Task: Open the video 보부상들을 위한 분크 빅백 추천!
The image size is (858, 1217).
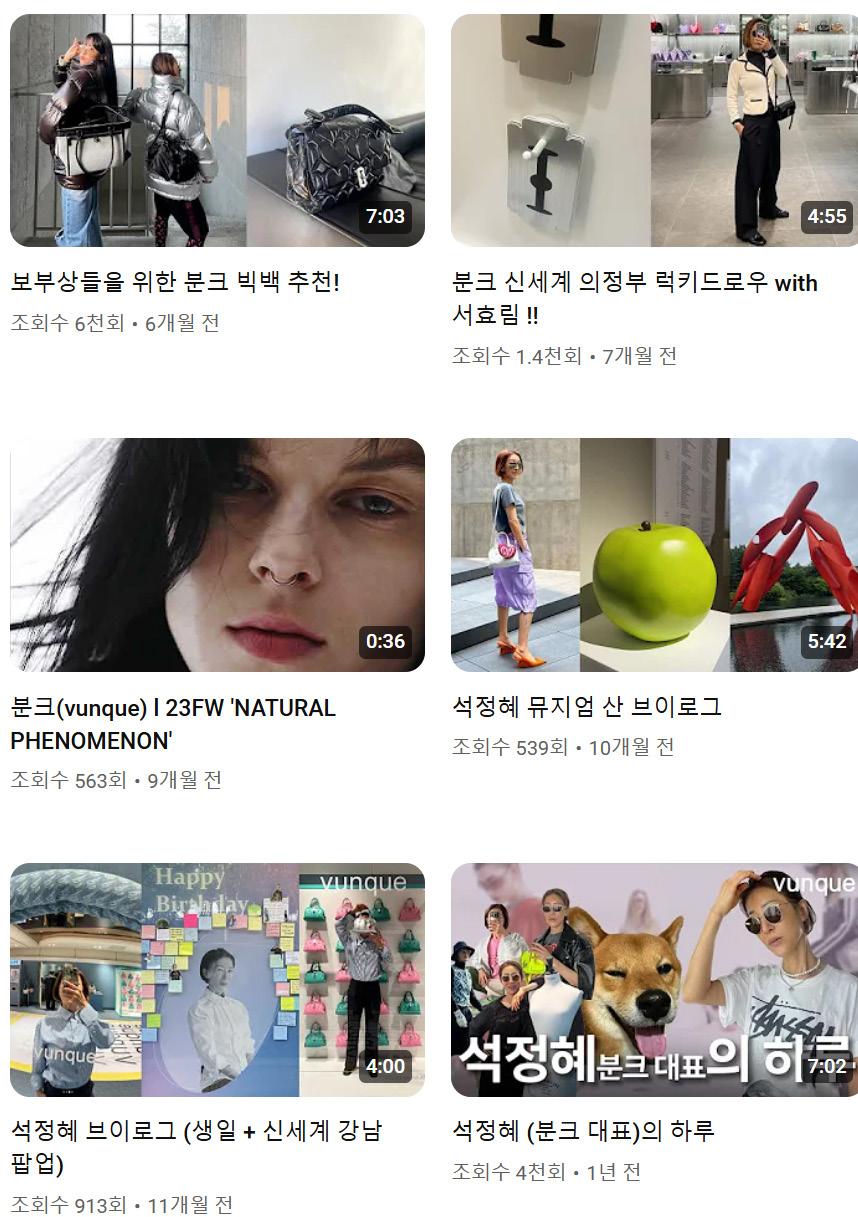Action: click(217, 131)
